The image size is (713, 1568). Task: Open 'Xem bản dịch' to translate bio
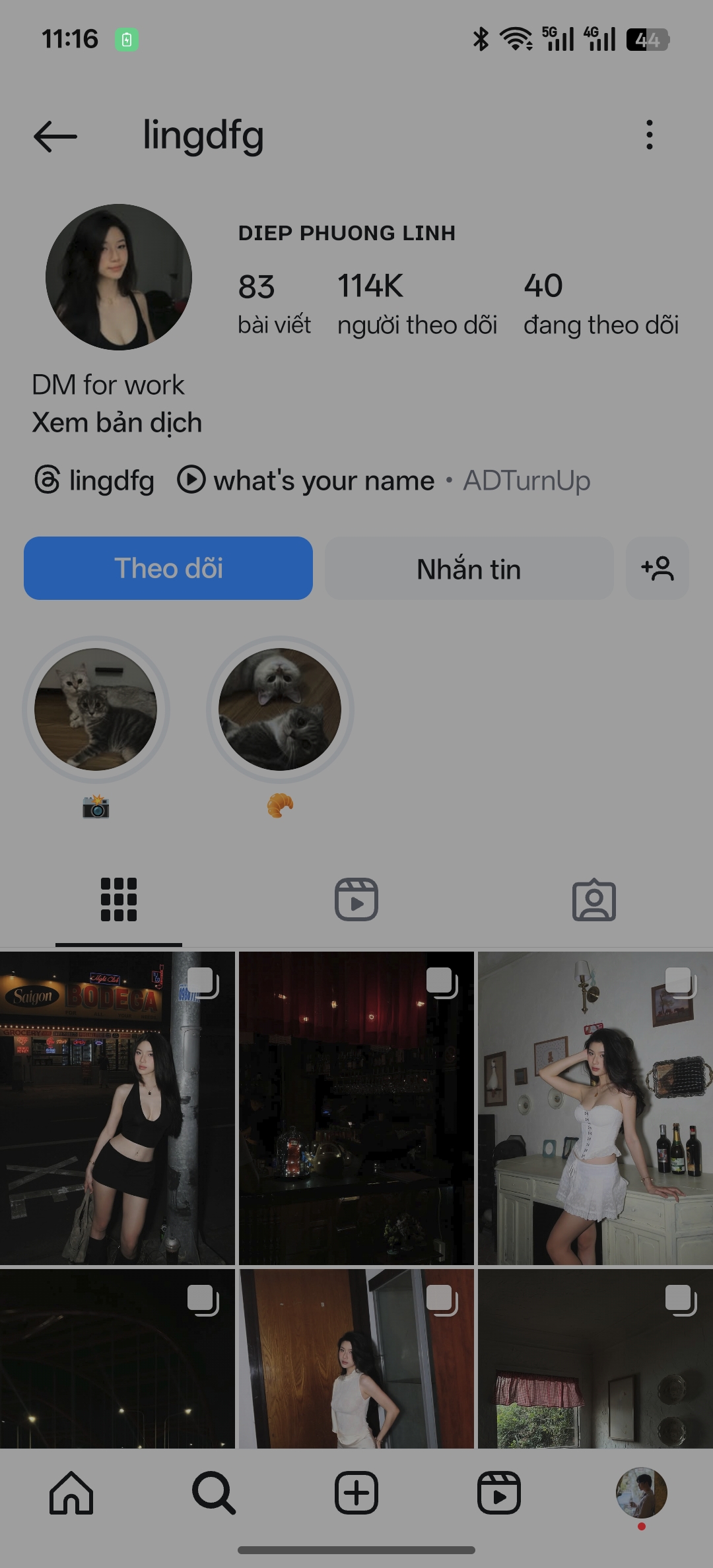coord(117,422)
